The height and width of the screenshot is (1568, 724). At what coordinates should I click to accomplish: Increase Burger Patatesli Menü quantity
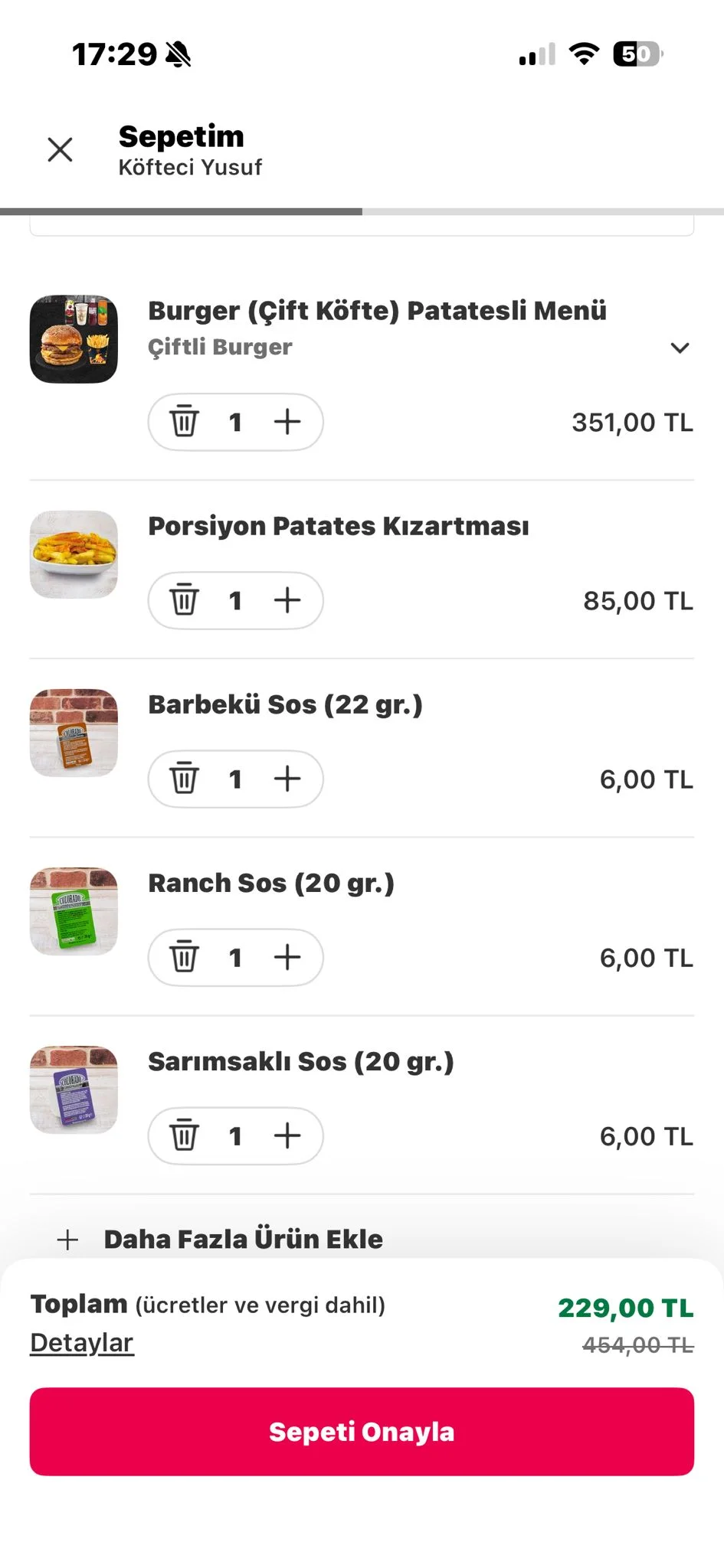[x=287, y=422]
